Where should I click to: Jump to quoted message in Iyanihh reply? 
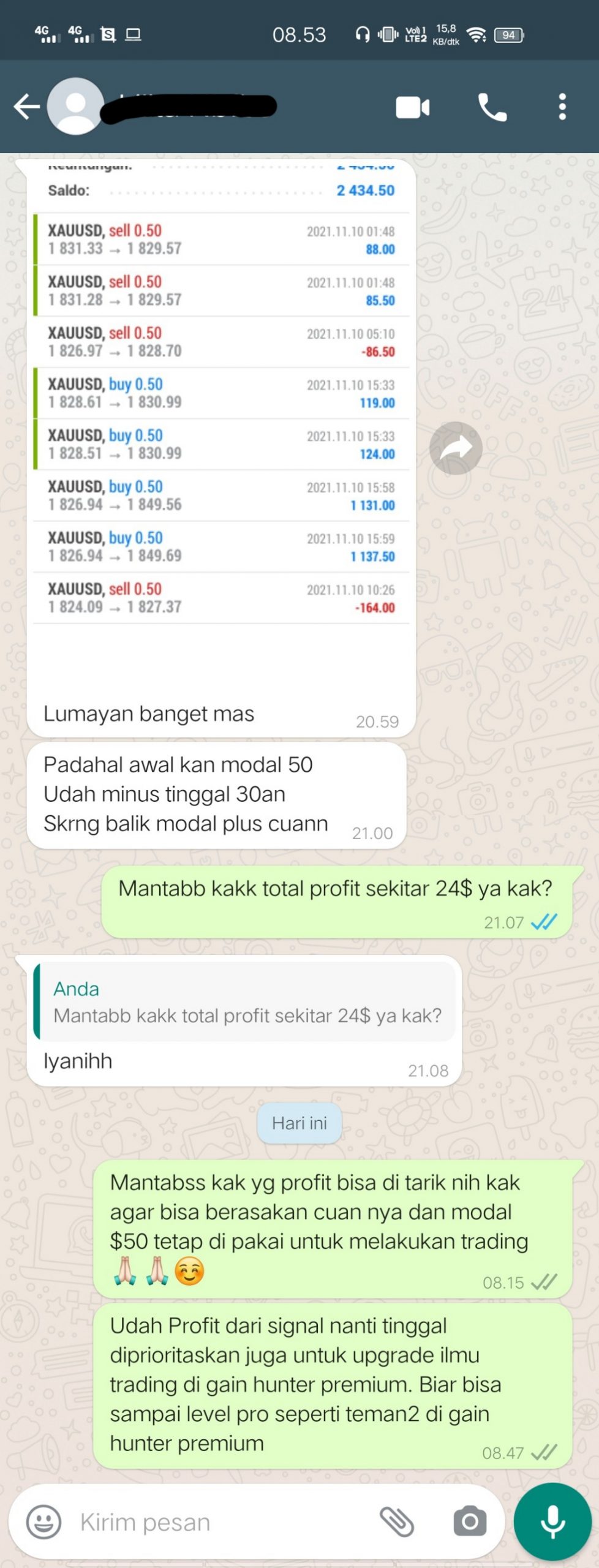coord(245,1003)
